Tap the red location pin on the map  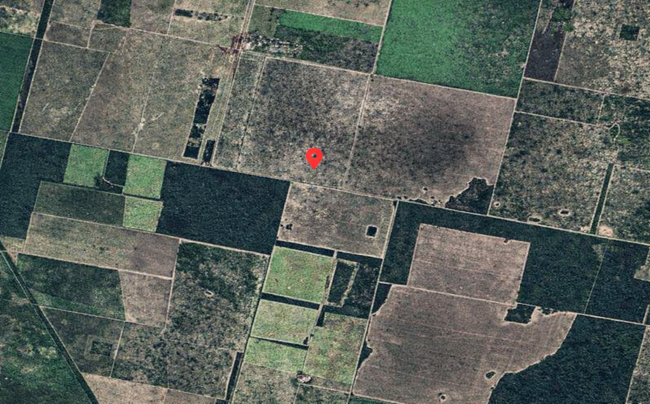tap(314, 157)
